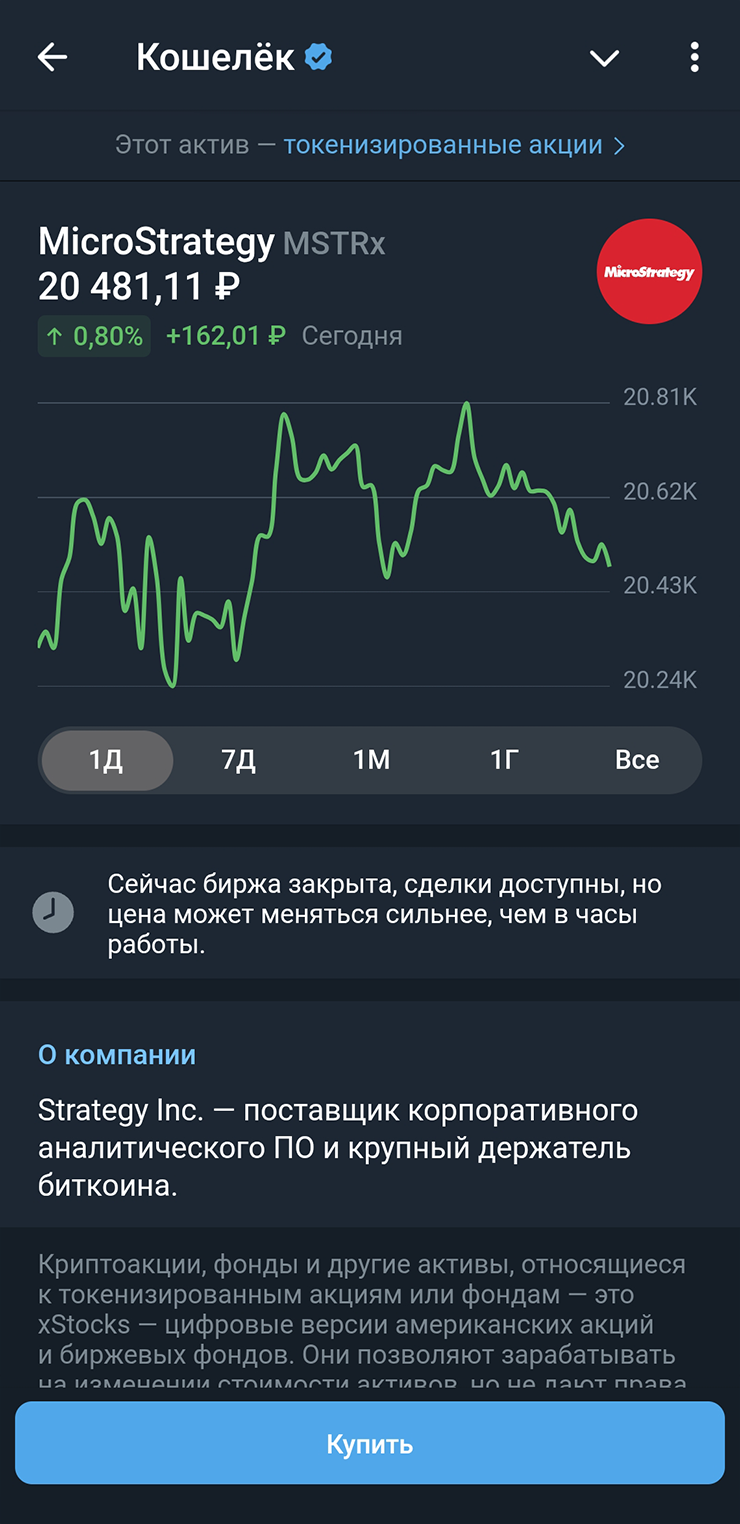Switch chart to the 7Д period
The width and height of the screenshot is (740, 1524).
point(238,760)
